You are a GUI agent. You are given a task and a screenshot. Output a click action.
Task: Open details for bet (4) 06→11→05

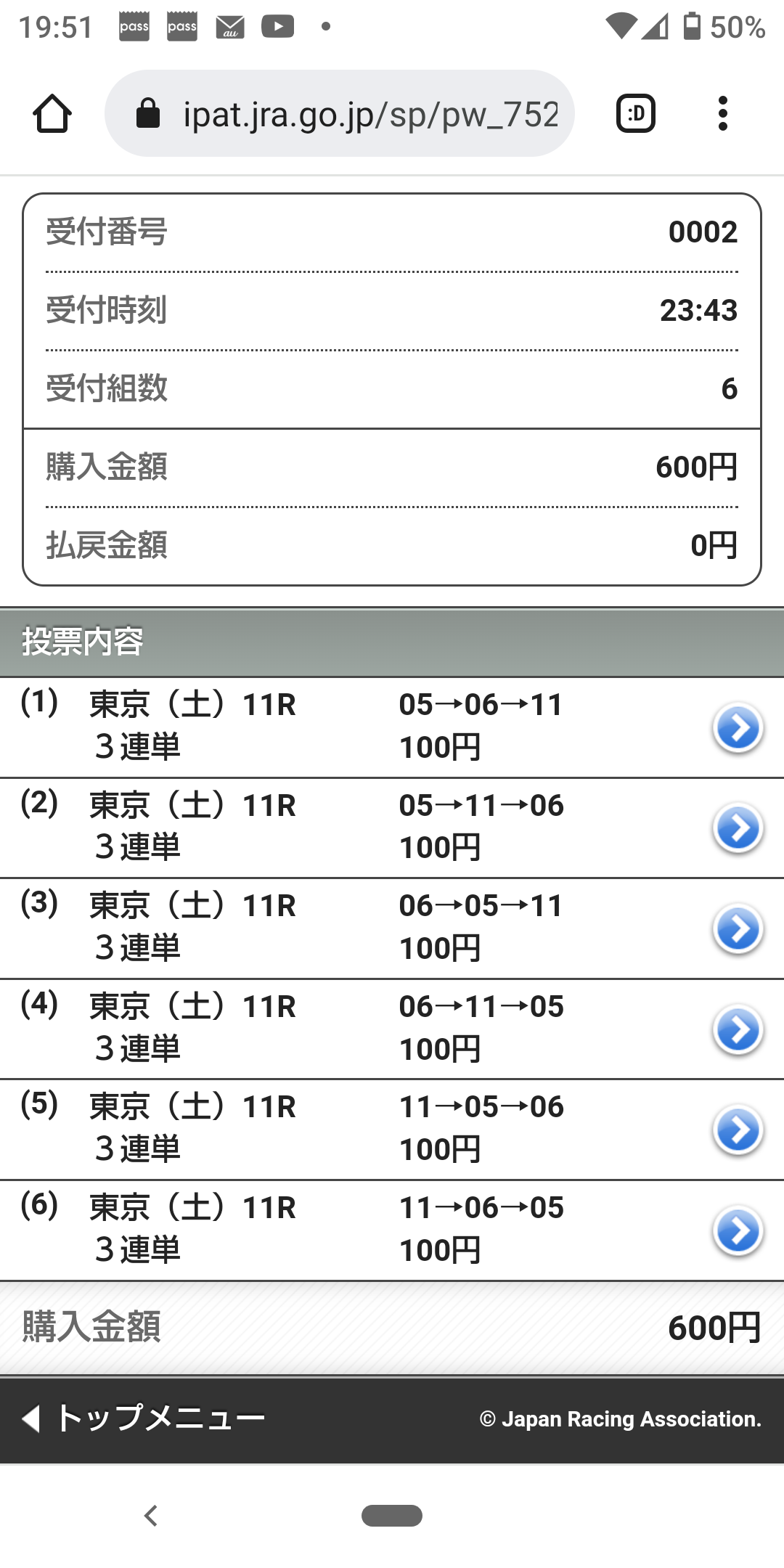[x=738, y=1029]
